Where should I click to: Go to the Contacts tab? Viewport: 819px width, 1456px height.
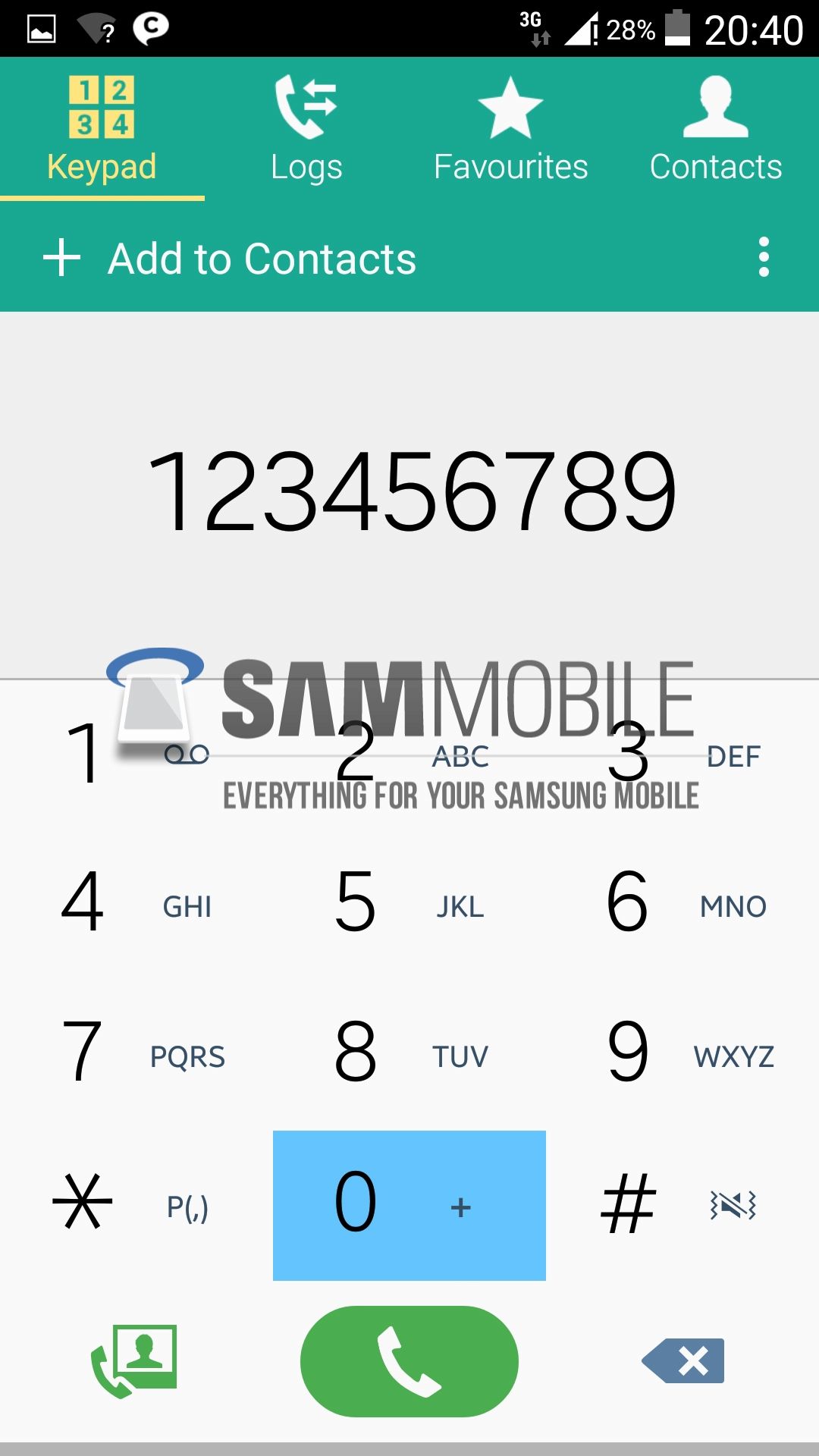coord(715,129)
